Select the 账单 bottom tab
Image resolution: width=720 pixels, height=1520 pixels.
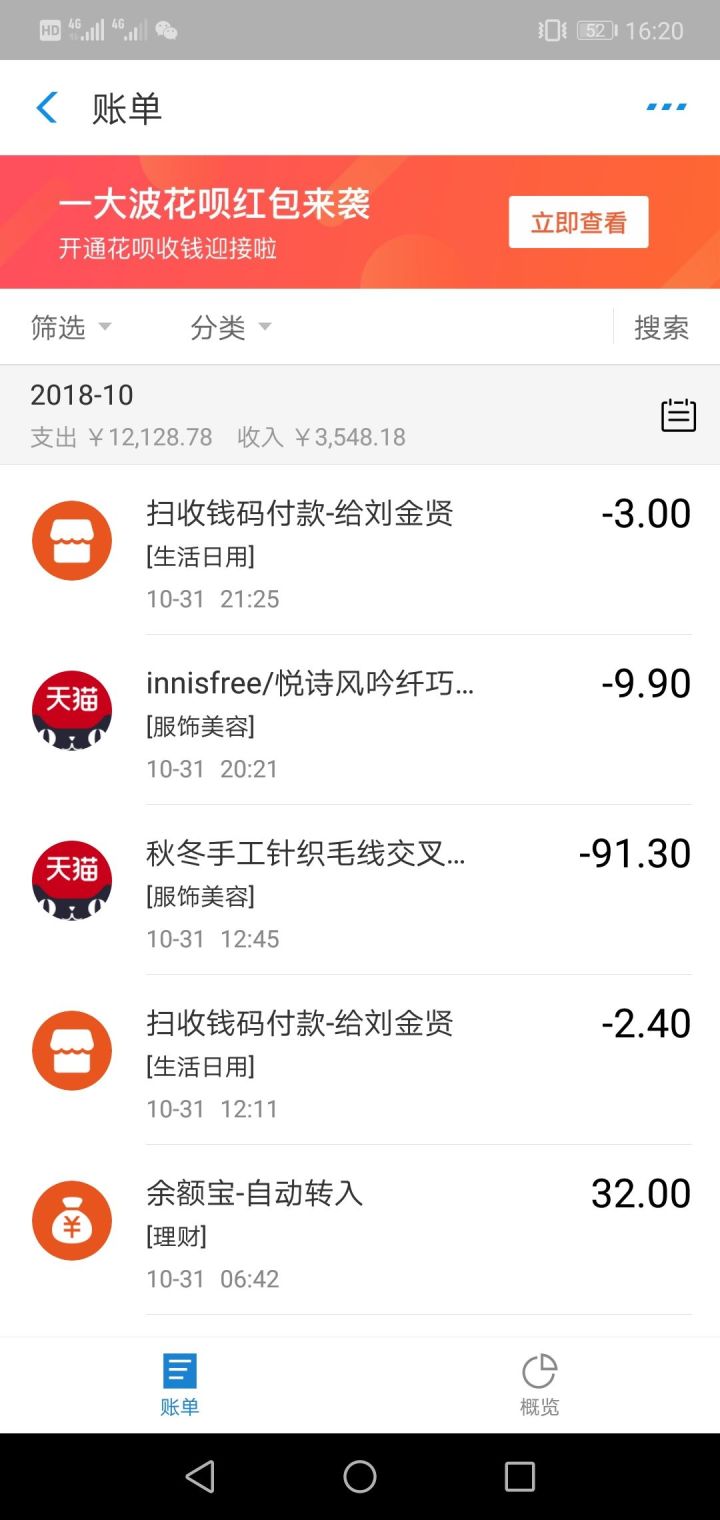180,1384
